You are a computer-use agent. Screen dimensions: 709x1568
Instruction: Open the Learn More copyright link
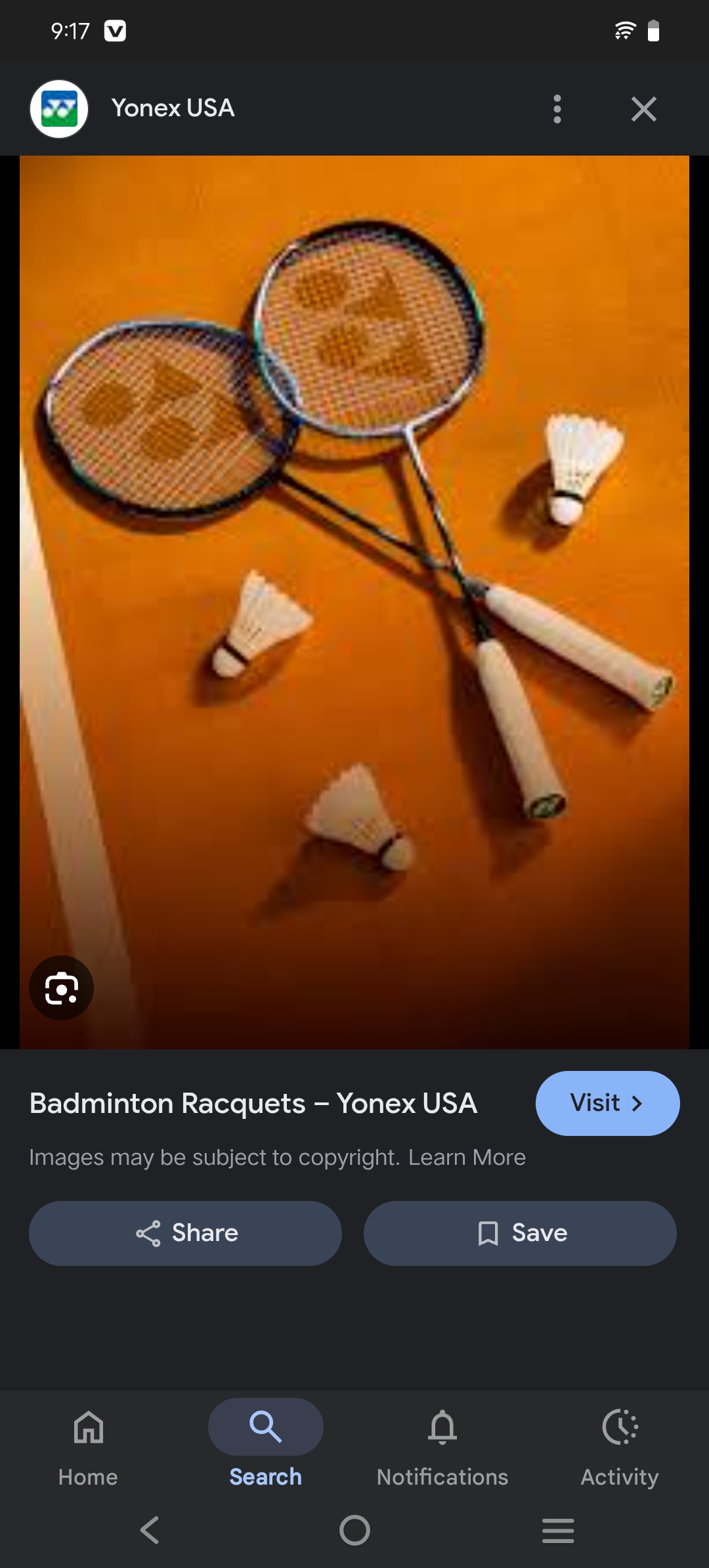[x=467, y=1158]
